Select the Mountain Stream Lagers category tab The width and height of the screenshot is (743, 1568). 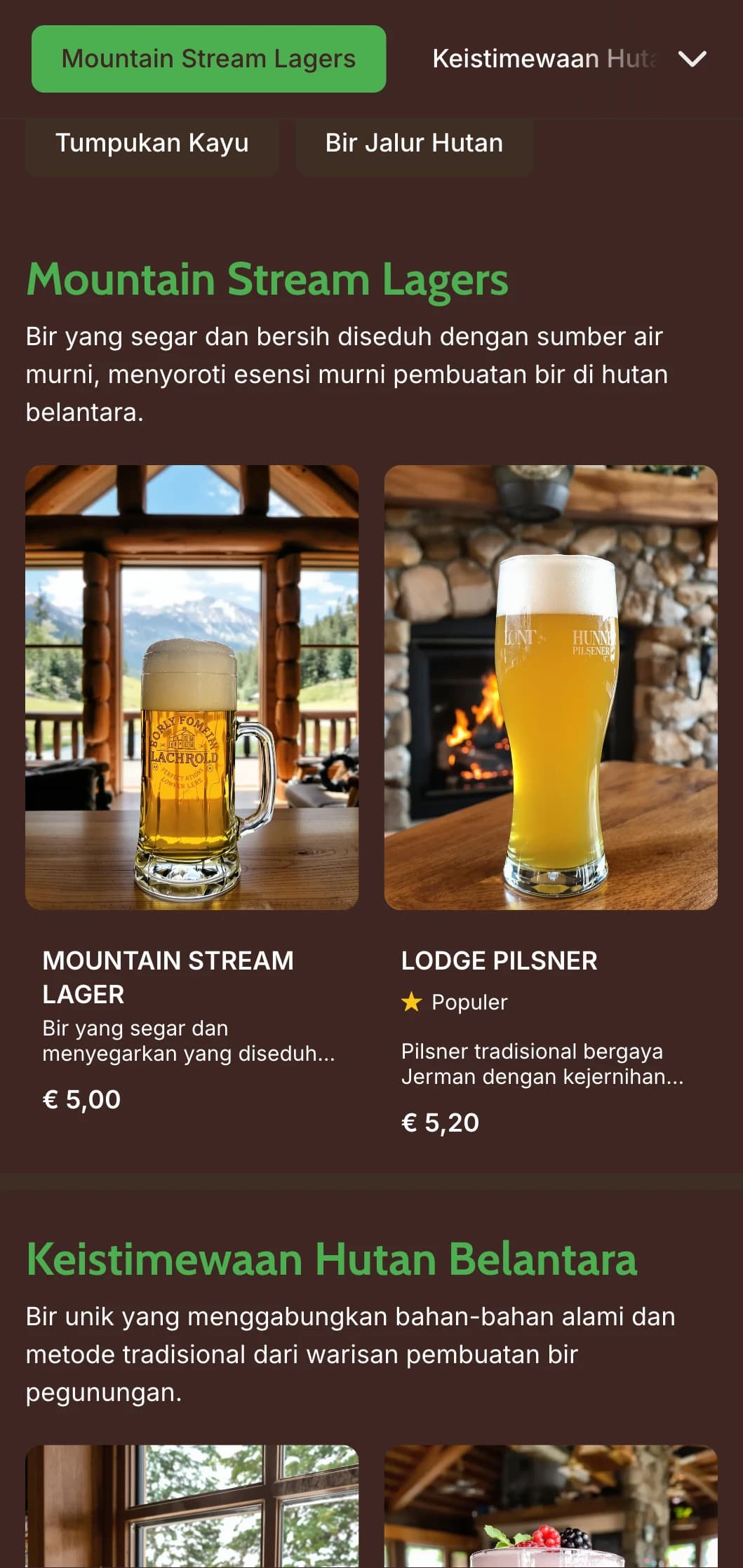[x=208, y=59]
